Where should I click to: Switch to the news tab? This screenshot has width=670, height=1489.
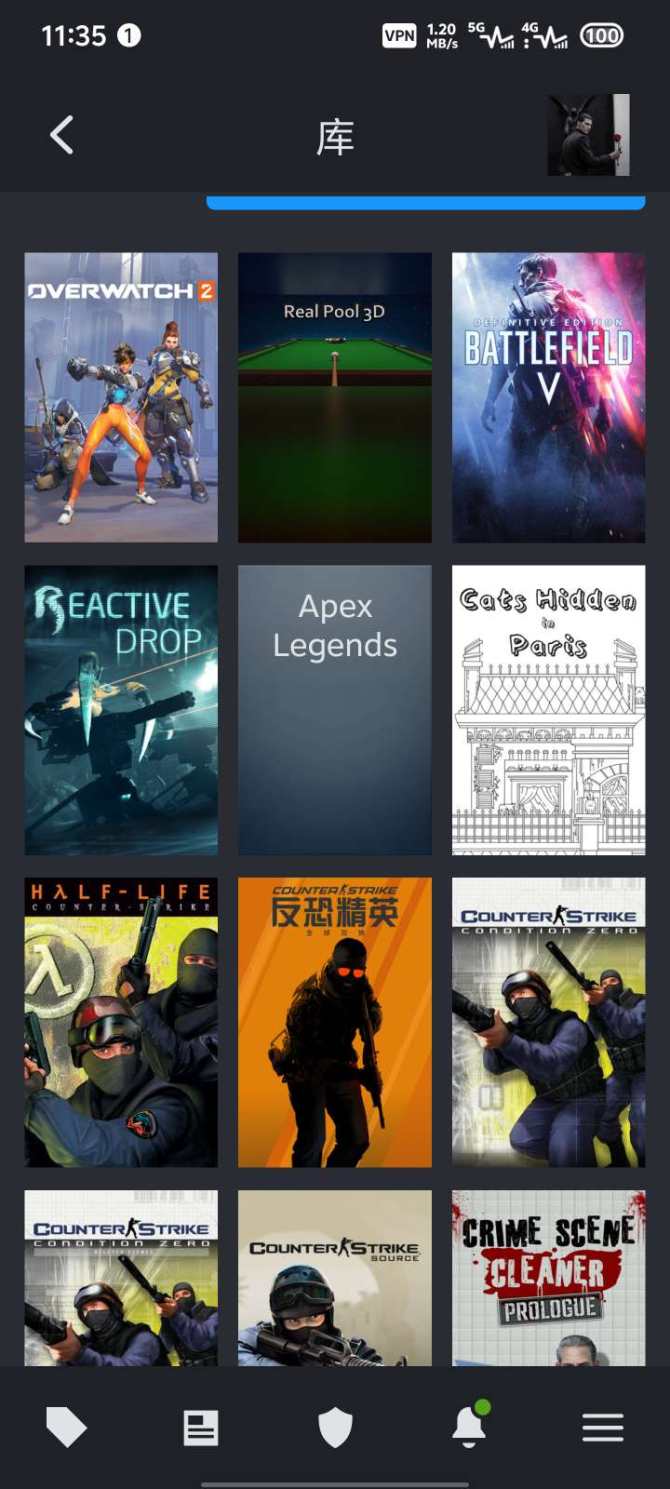[x=200, y=1428]
